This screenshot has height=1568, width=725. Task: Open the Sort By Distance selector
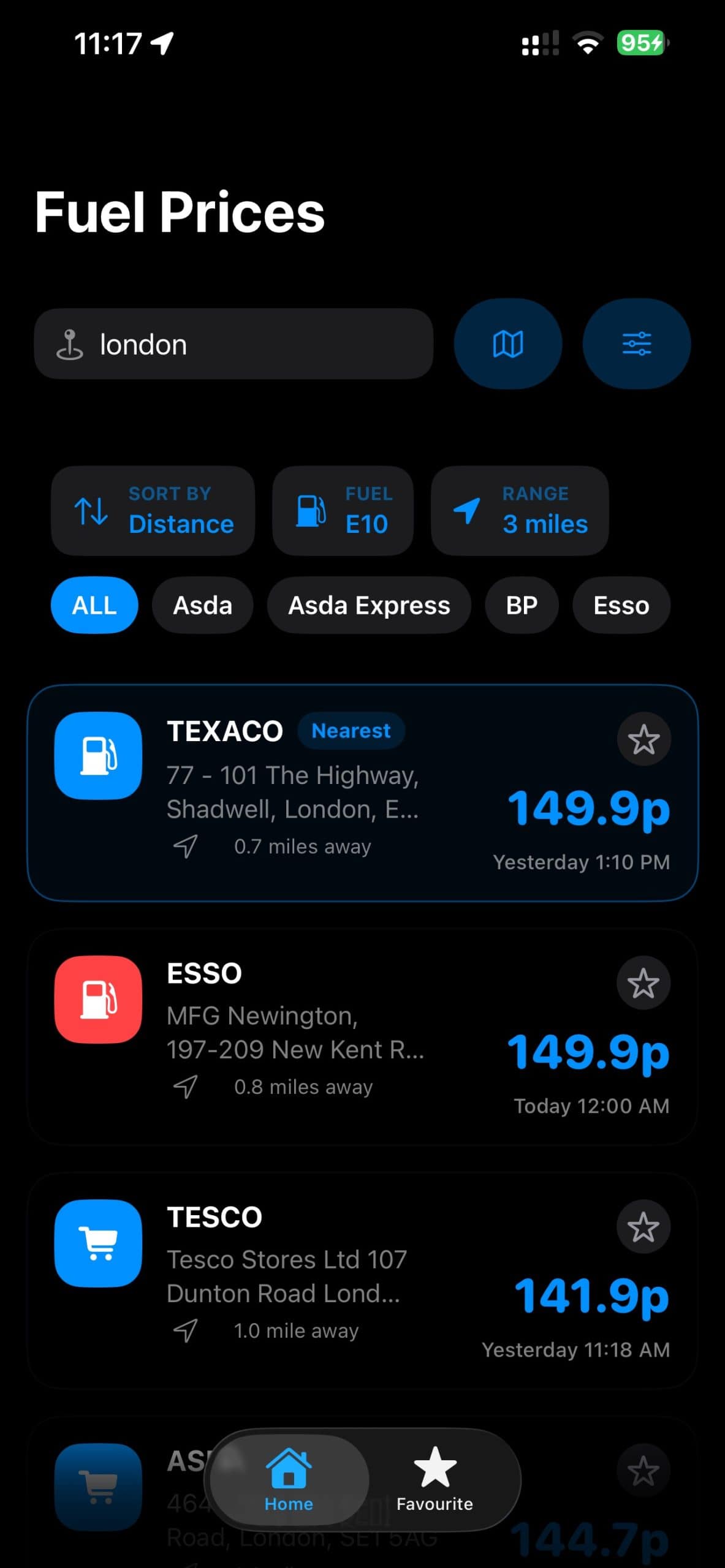click(x=153, y=510)
